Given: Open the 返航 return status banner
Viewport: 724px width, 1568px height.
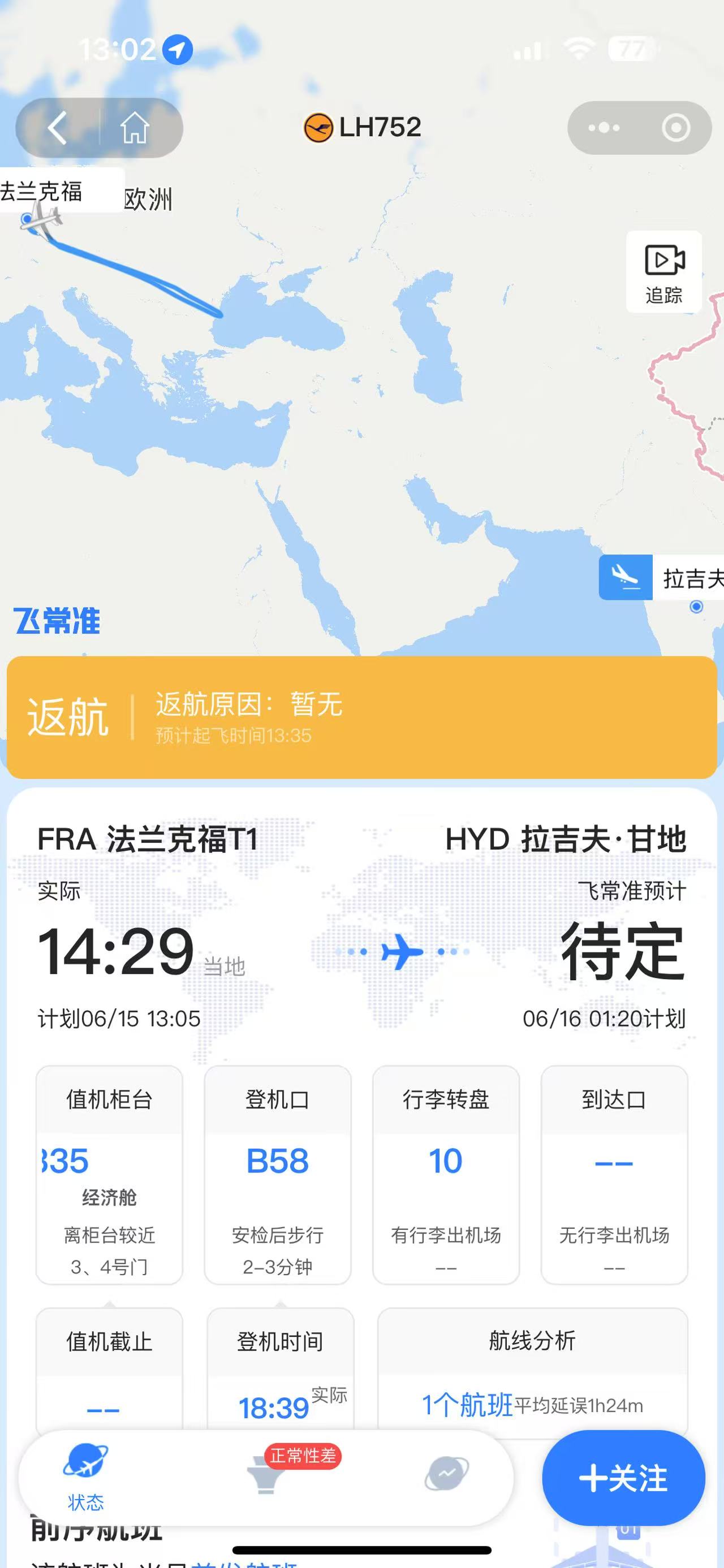Looking at the screenshot, I should click(361, 718).
